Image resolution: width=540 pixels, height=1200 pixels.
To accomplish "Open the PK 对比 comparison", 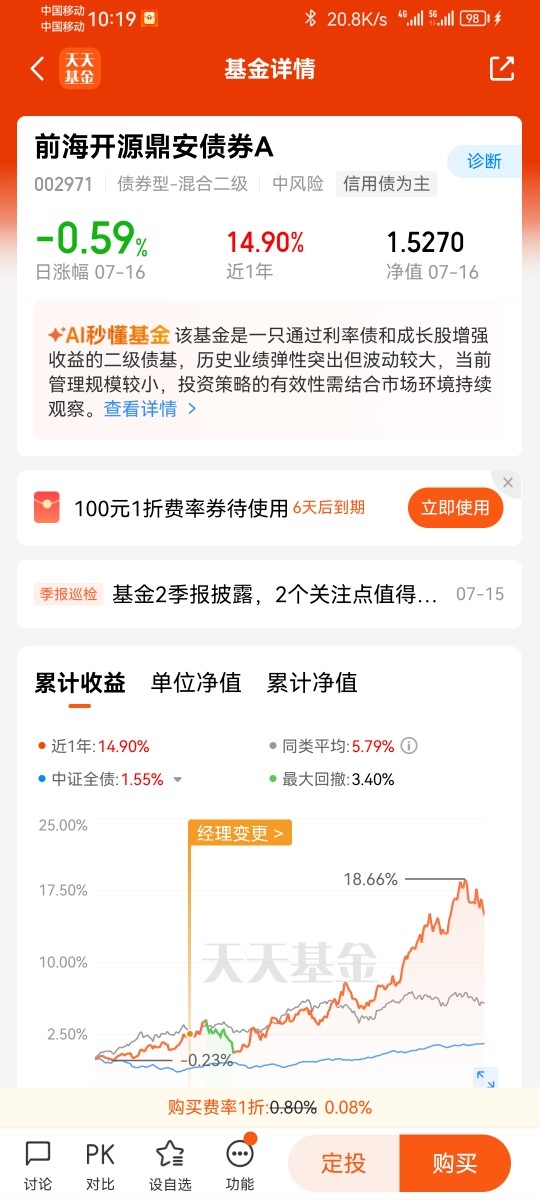I will pyautogui.click(x=100, y=1165).
